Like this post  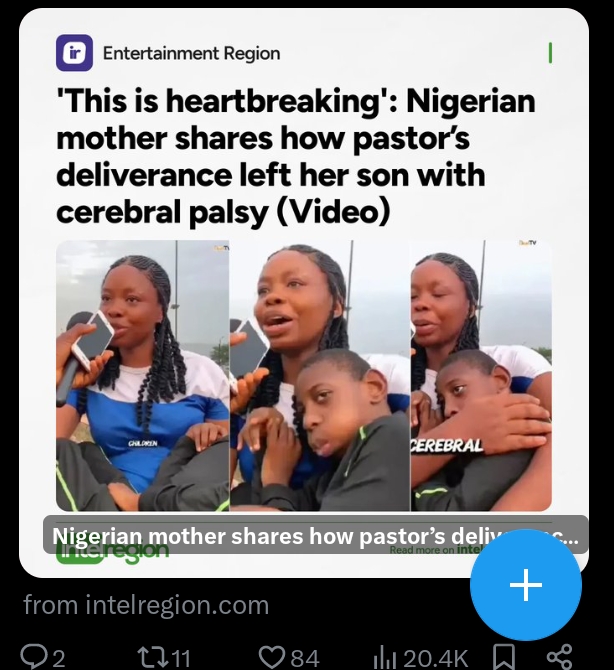click(272, 656)
